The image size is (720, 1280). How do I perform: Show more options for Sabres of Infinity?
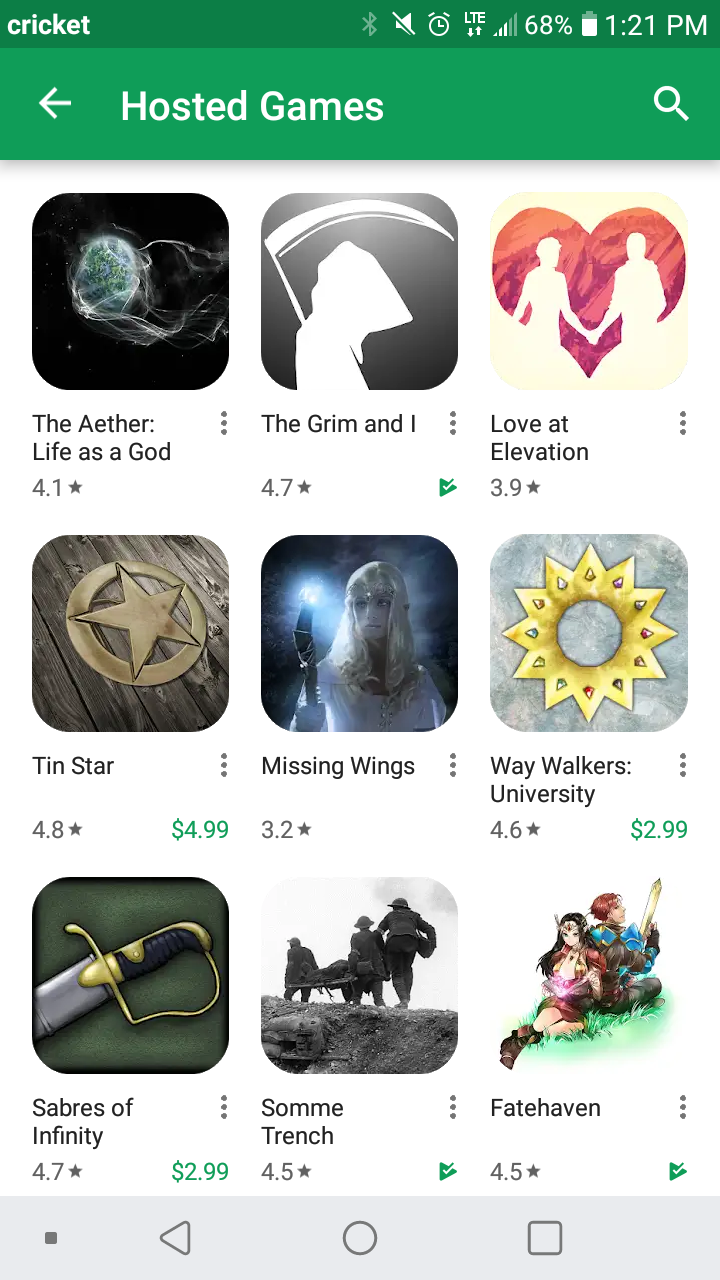(x=224, y=1108)
